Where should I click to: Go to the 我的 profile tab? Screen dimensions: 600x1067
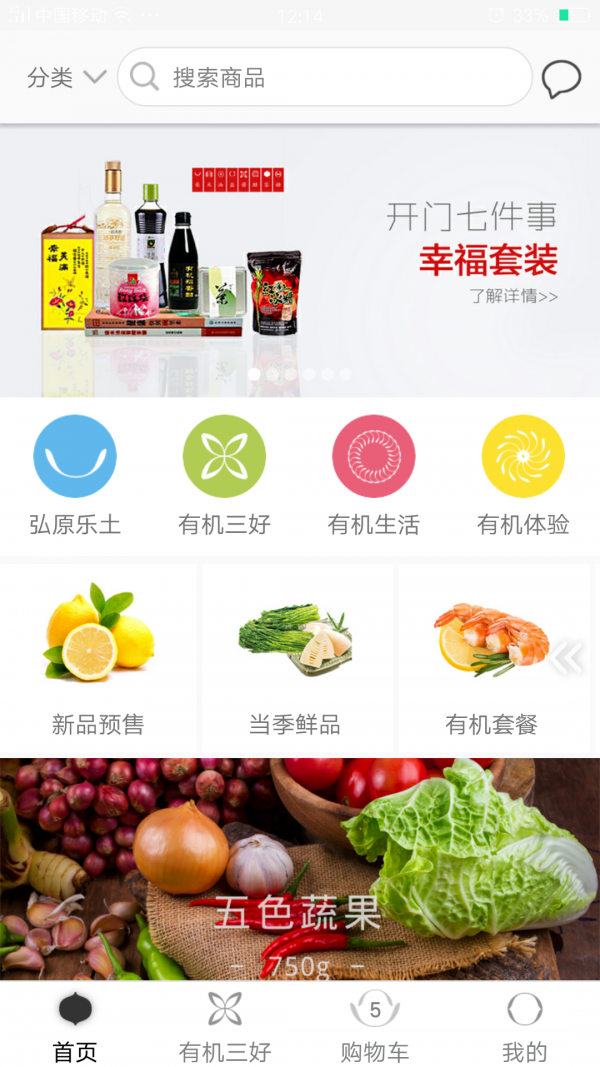[x=524, y=1025]
